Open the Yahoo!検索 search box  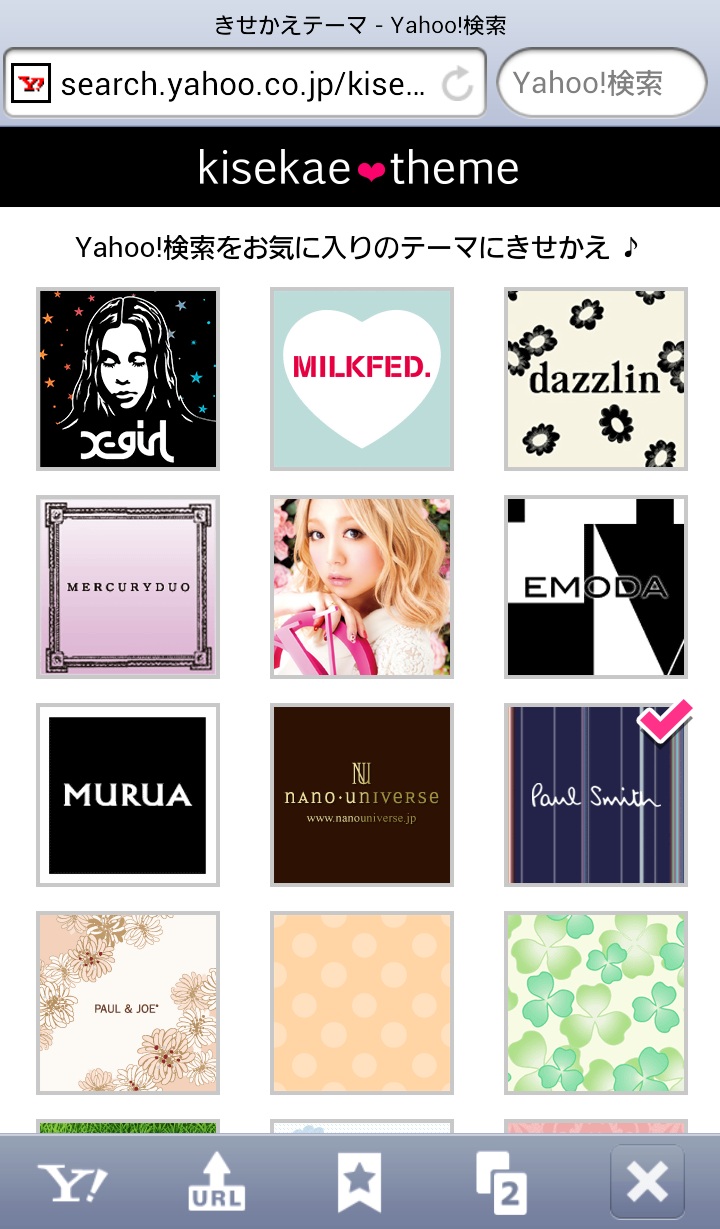[600, 83]
